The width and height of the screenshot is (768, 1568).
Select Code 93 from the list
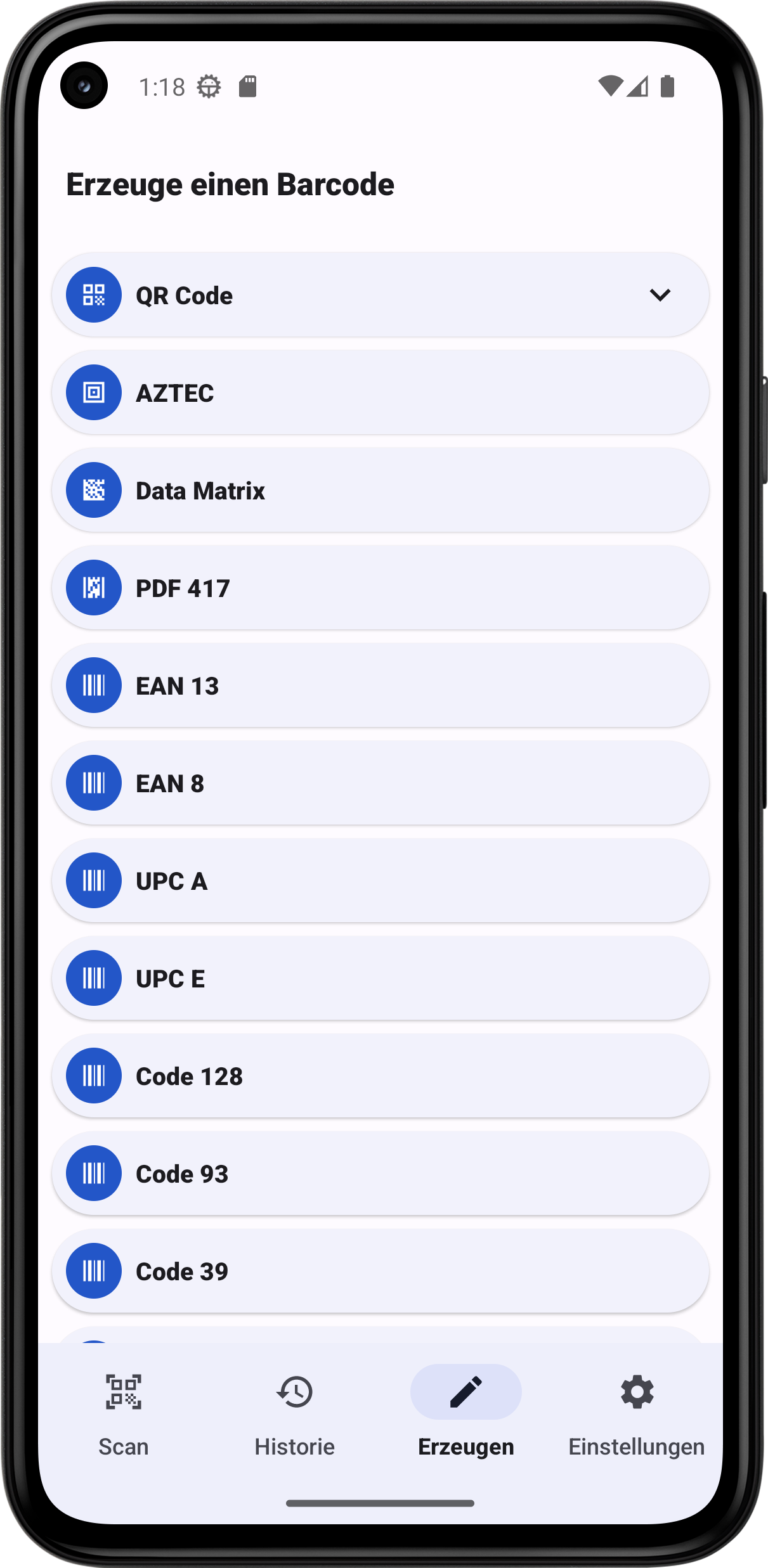[x=381, y=1174]
